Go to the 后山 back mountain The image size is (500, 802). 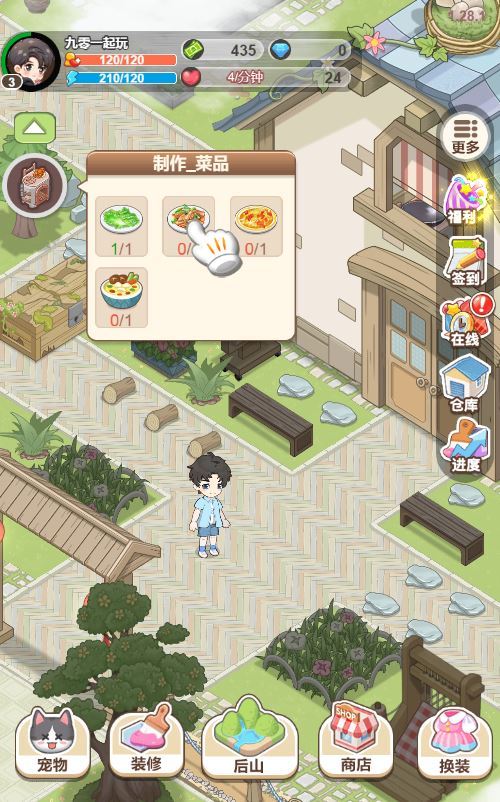coord(249,739)
